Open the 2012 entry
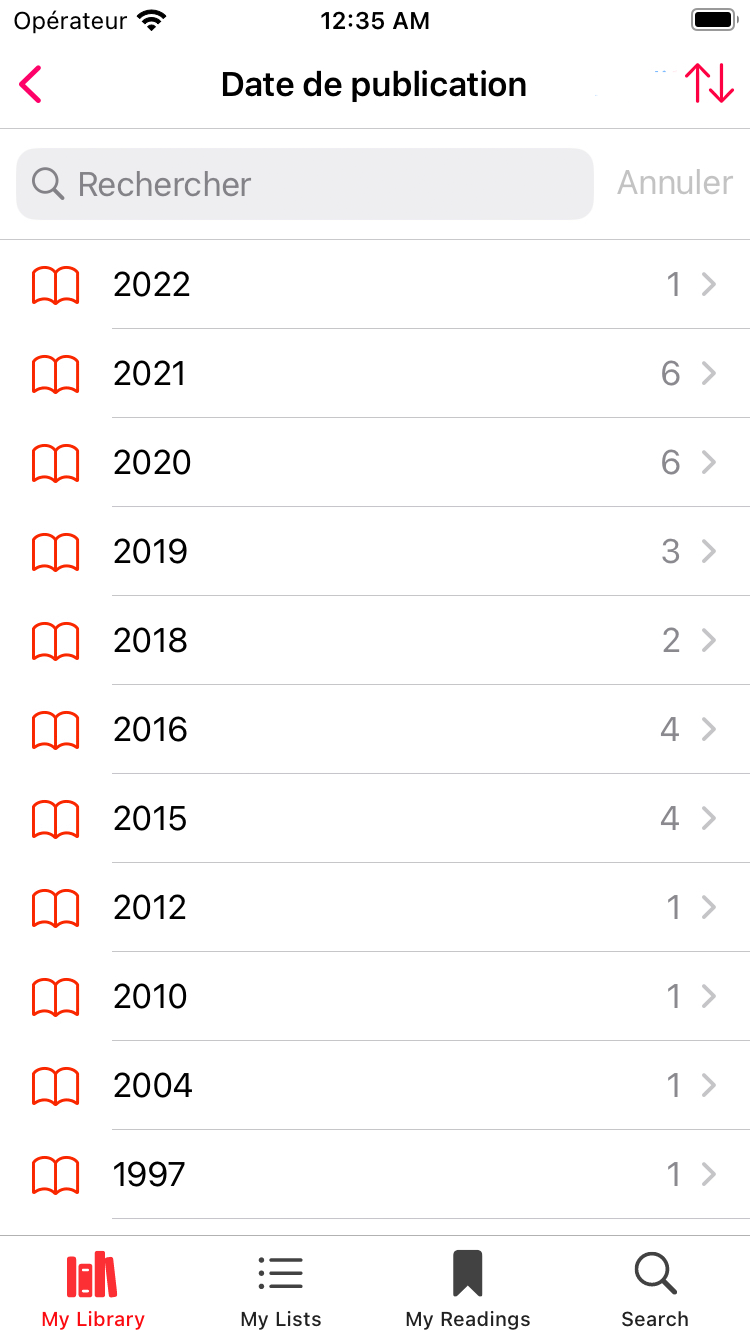The height and width of the screenshot is (1334, 750). click(x=375, y=908)
